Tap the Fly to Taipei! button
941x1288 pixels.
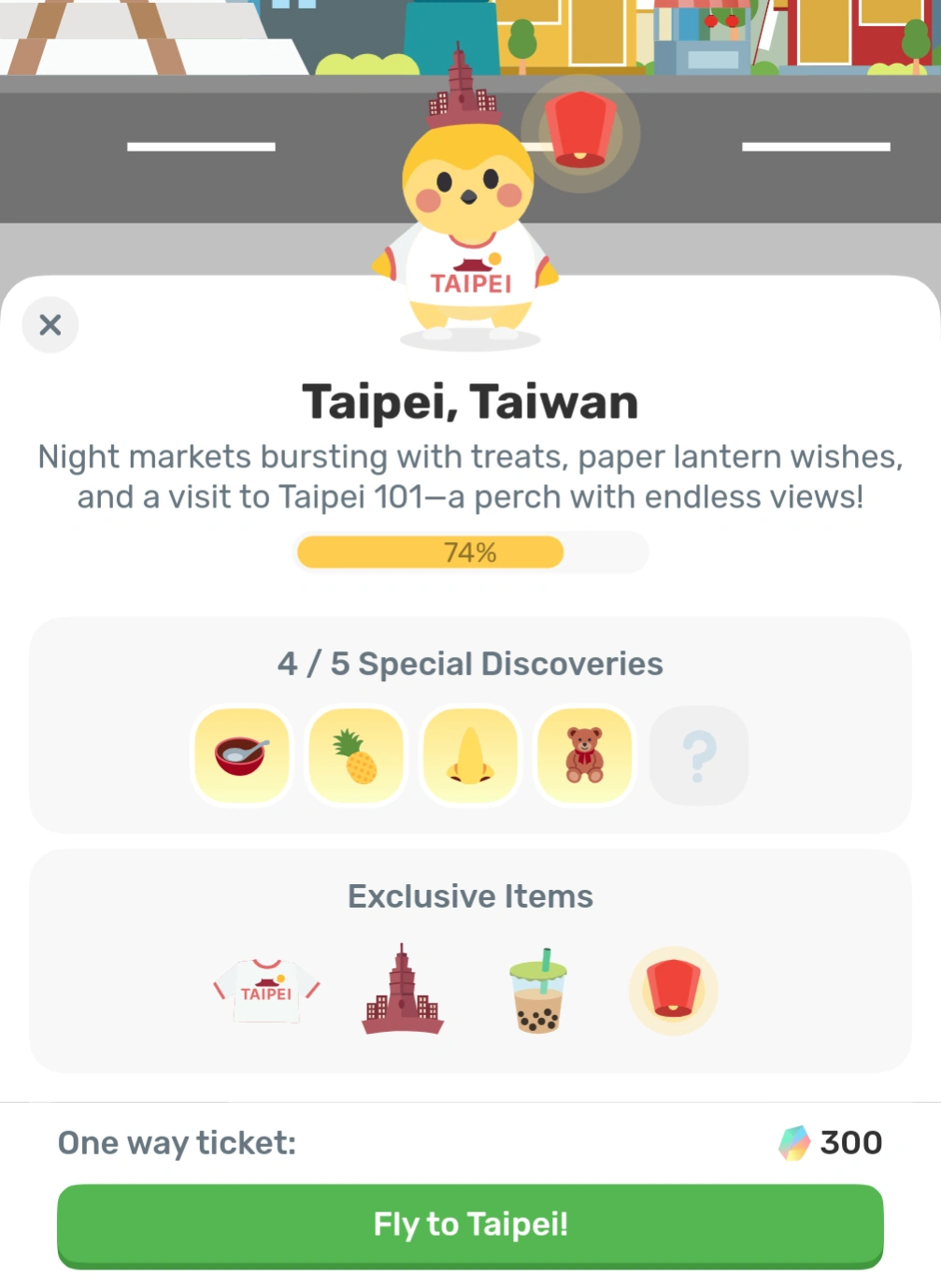coord(470,1224)
